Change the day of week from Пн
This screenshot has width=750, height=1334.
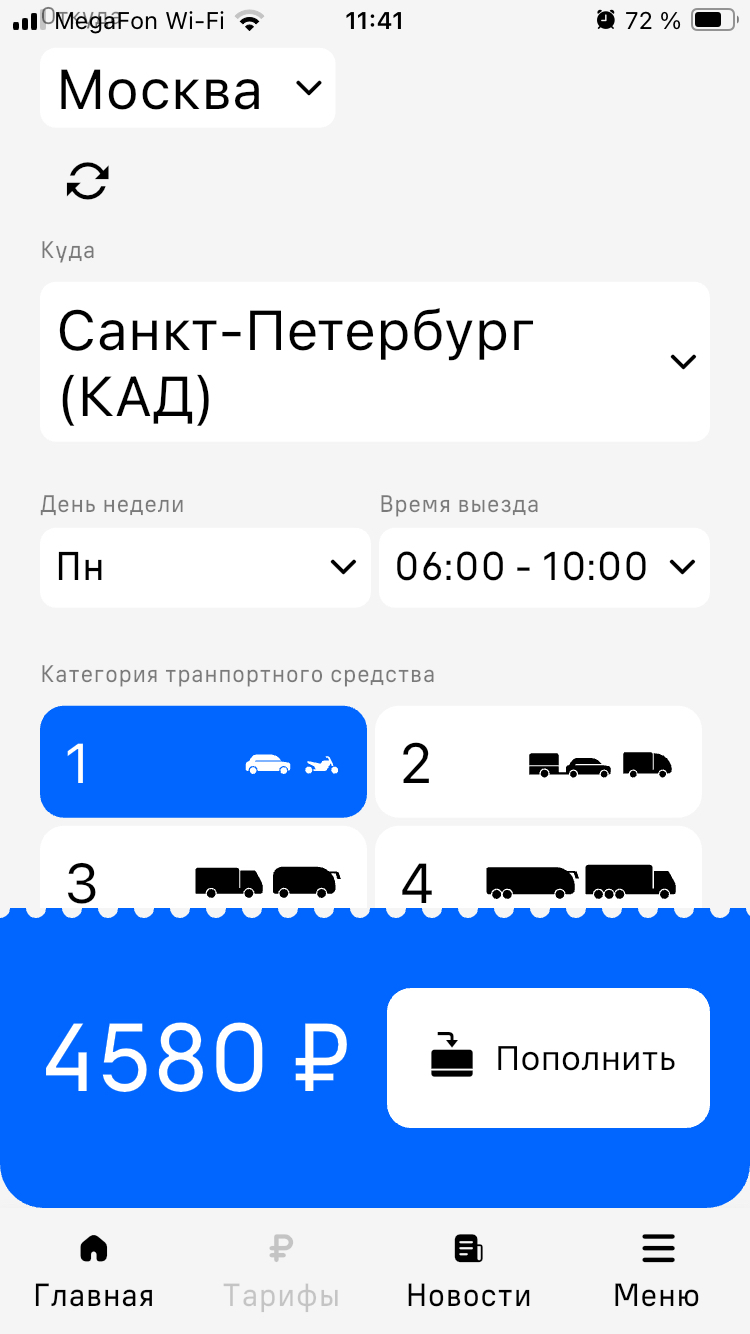tap(205, 567)
